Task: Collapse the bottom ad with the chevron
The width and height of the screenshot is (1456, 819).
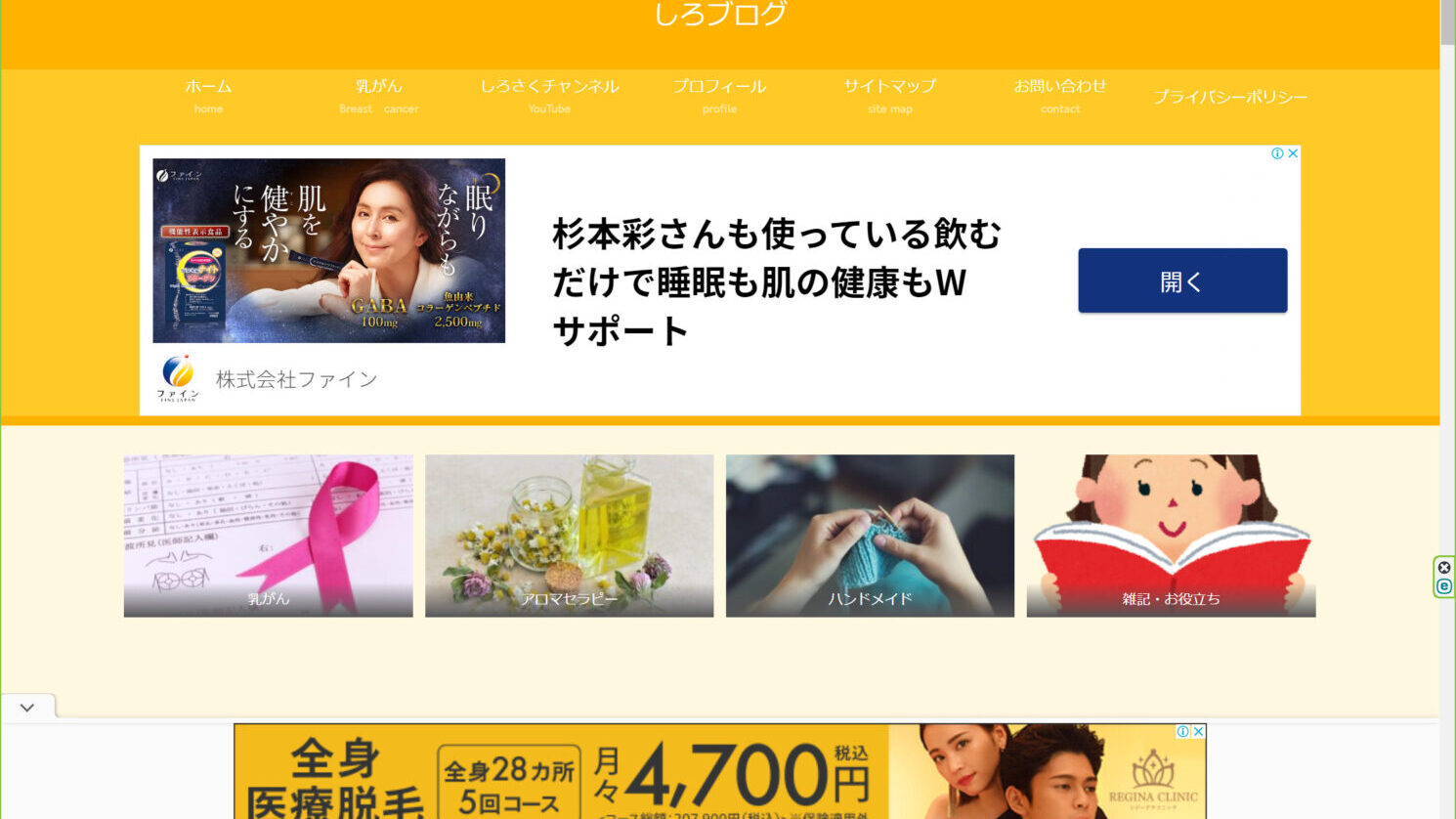Action: coord(27,708)
